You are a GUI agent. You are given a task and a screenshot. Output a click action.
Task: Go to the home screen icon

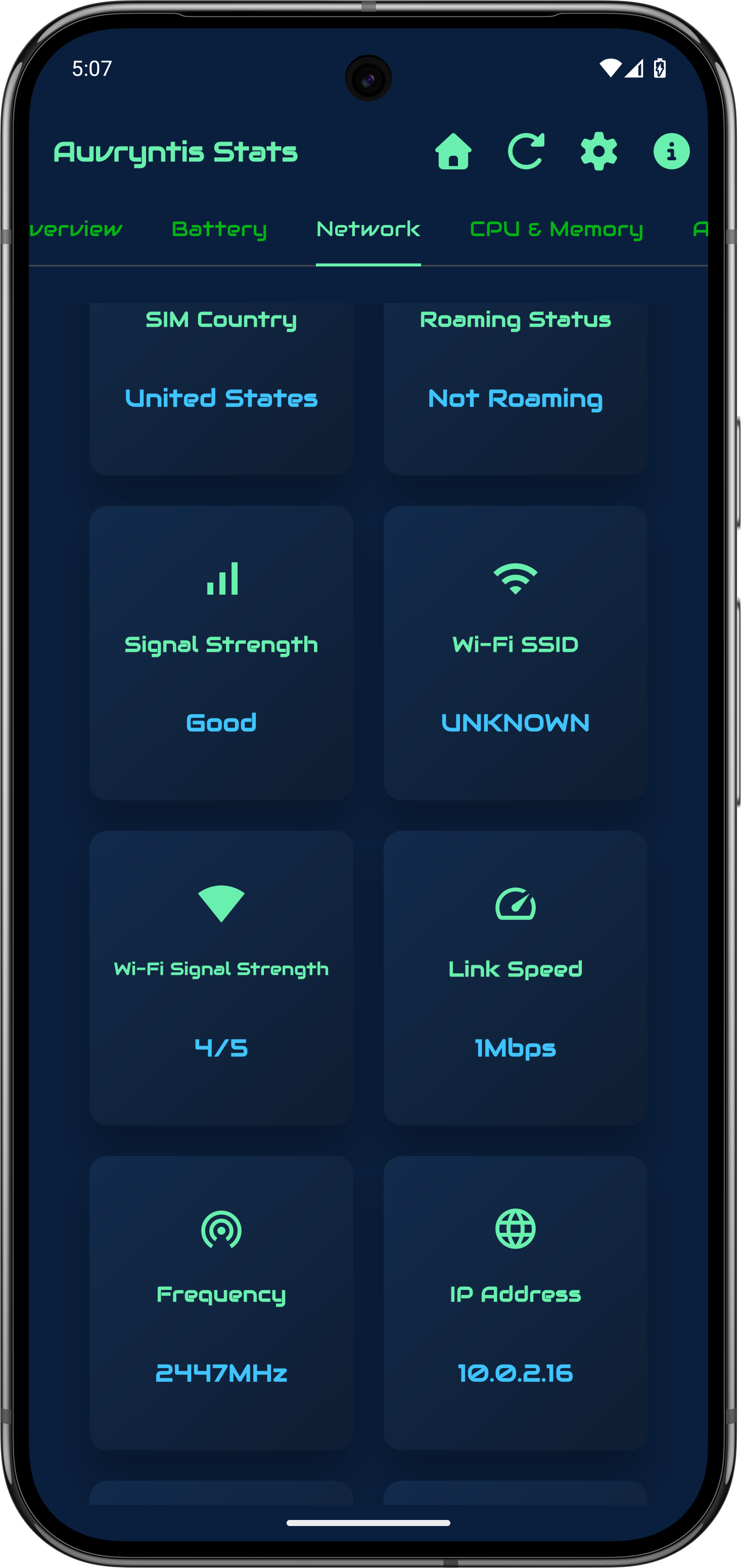point(453,152)
